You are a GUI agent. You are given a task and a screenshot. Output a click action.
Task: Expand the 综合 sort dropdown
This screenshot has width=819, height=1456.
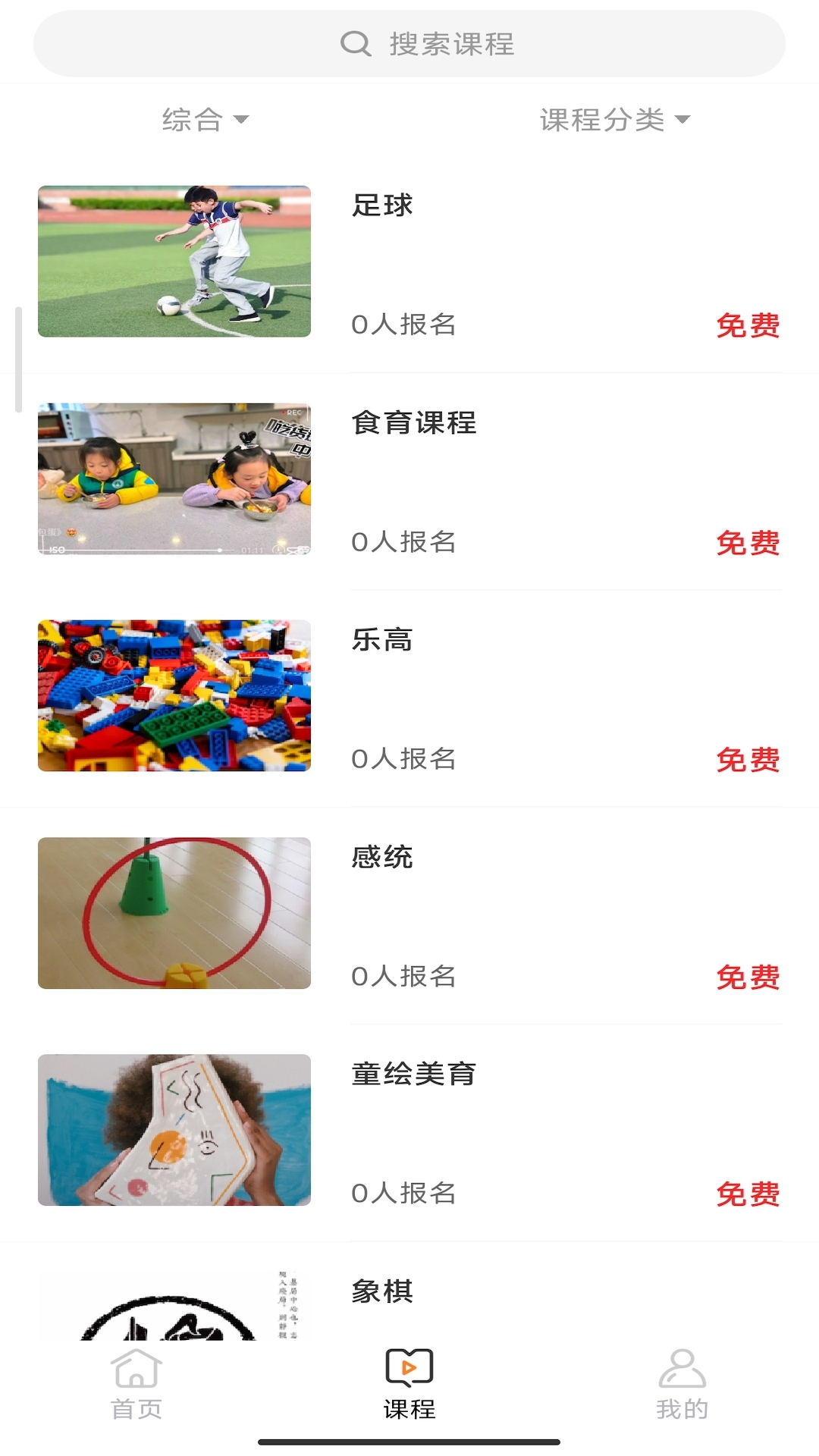205,120
